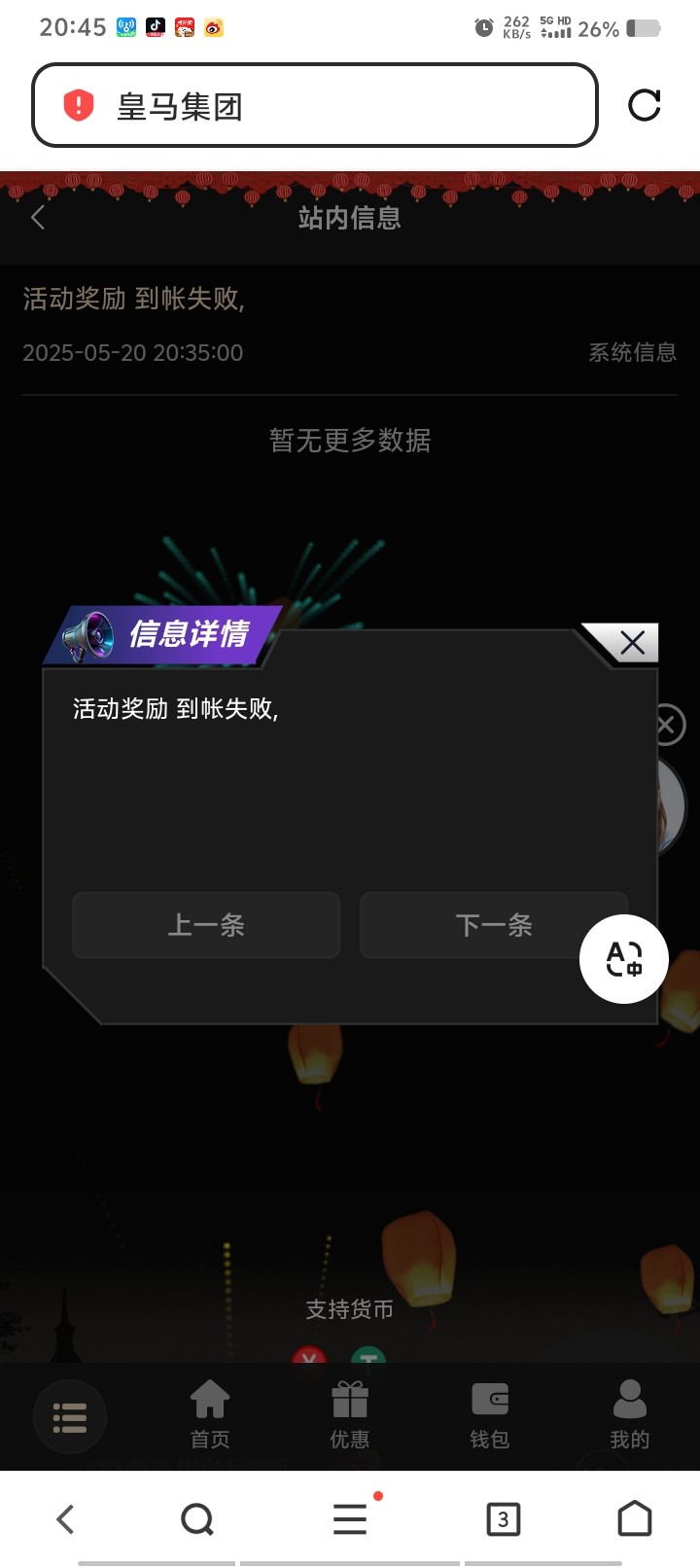Open the 钱包 tab

pyautogui.click(x=490, y=1415)
